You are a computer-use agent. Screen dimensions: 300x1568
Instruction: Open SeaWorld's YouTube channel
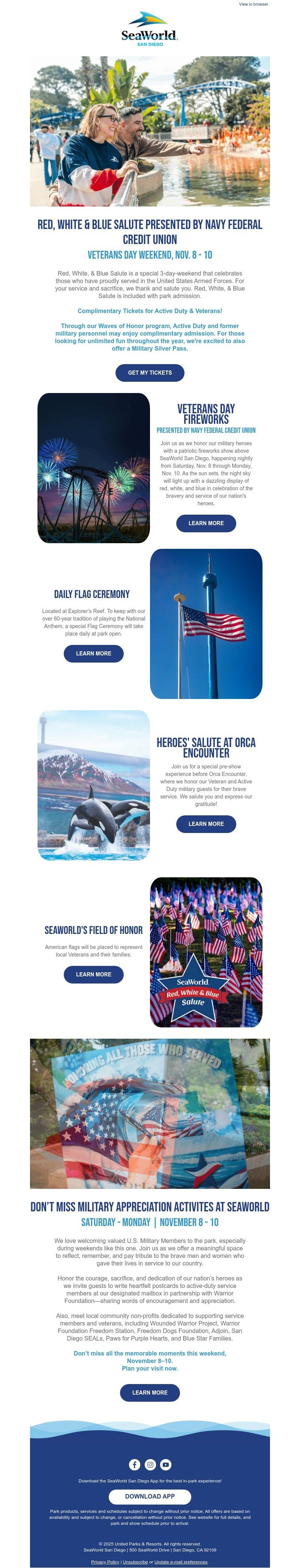click(x=165, y=1464)
